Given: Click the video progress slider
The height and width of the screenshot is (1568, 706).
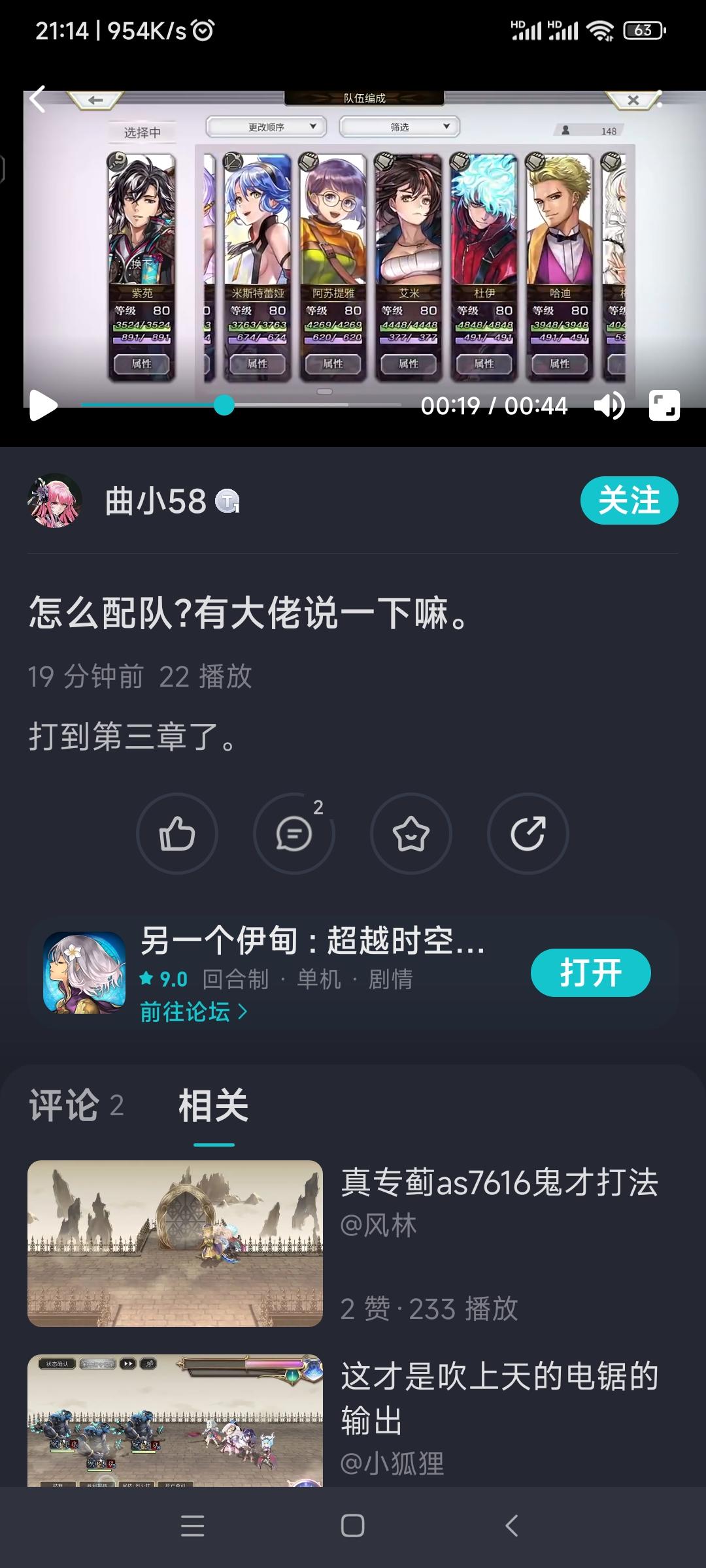Looking at the screenshot, I should [x=224, y=405].
